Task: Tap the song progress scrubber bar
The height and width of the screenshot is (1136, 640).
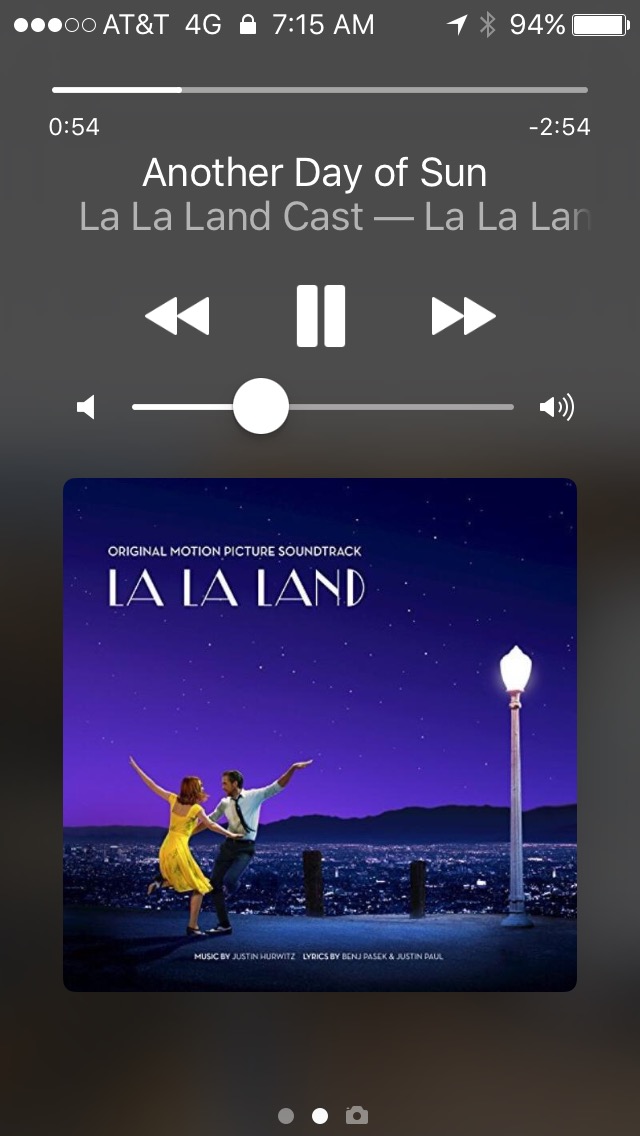Action: click(320, 90)
